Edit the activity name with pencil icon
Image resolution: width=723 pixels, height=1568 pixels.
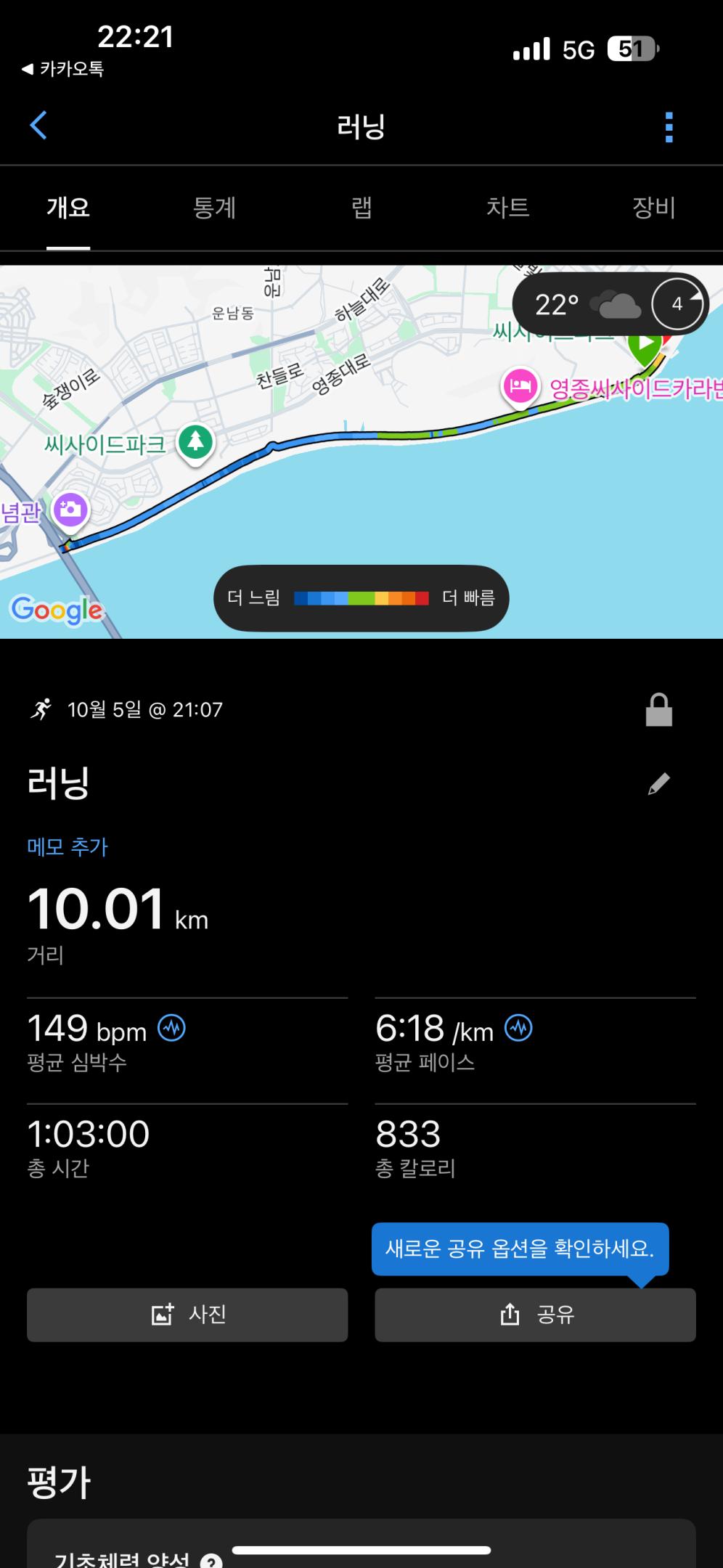[658, 784]
